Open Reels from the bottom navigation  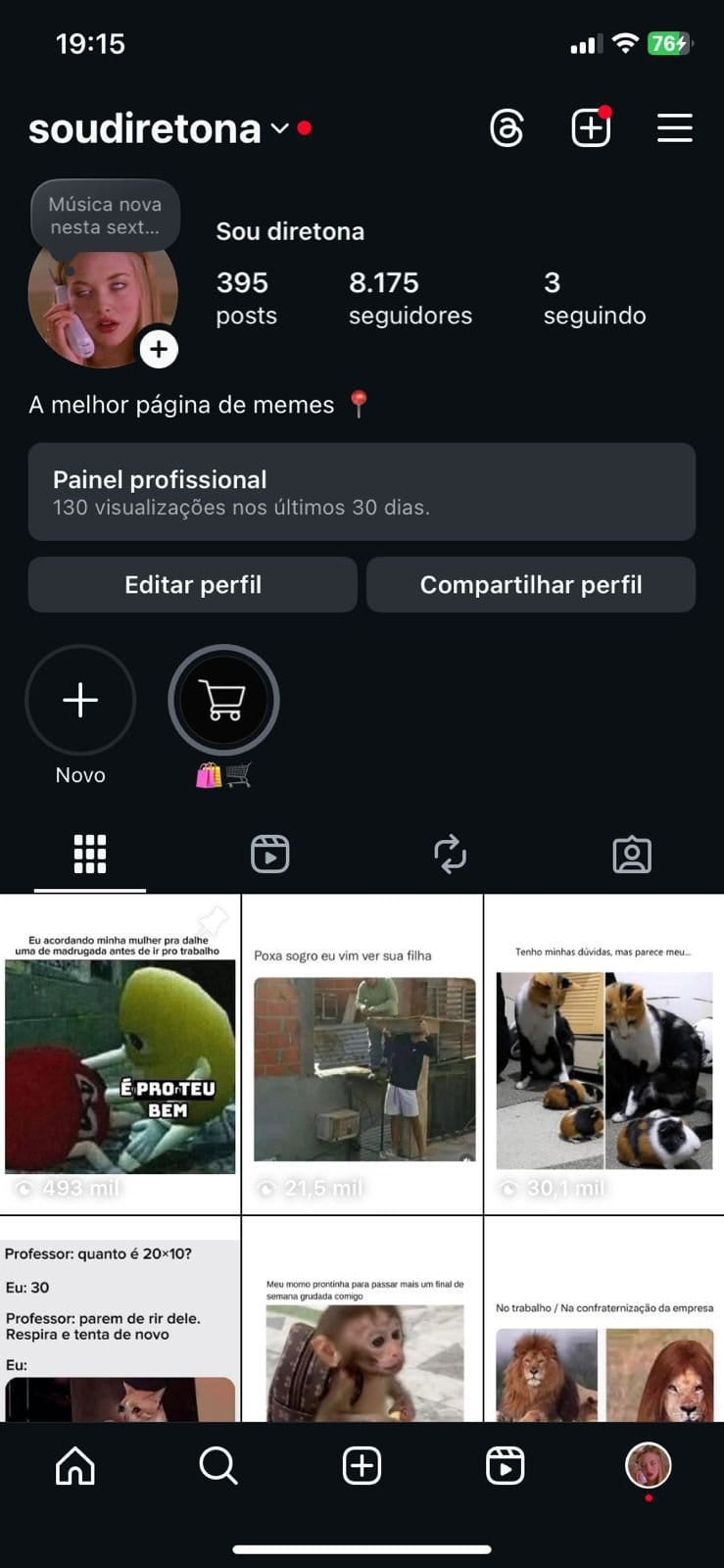coord(505,1466)
